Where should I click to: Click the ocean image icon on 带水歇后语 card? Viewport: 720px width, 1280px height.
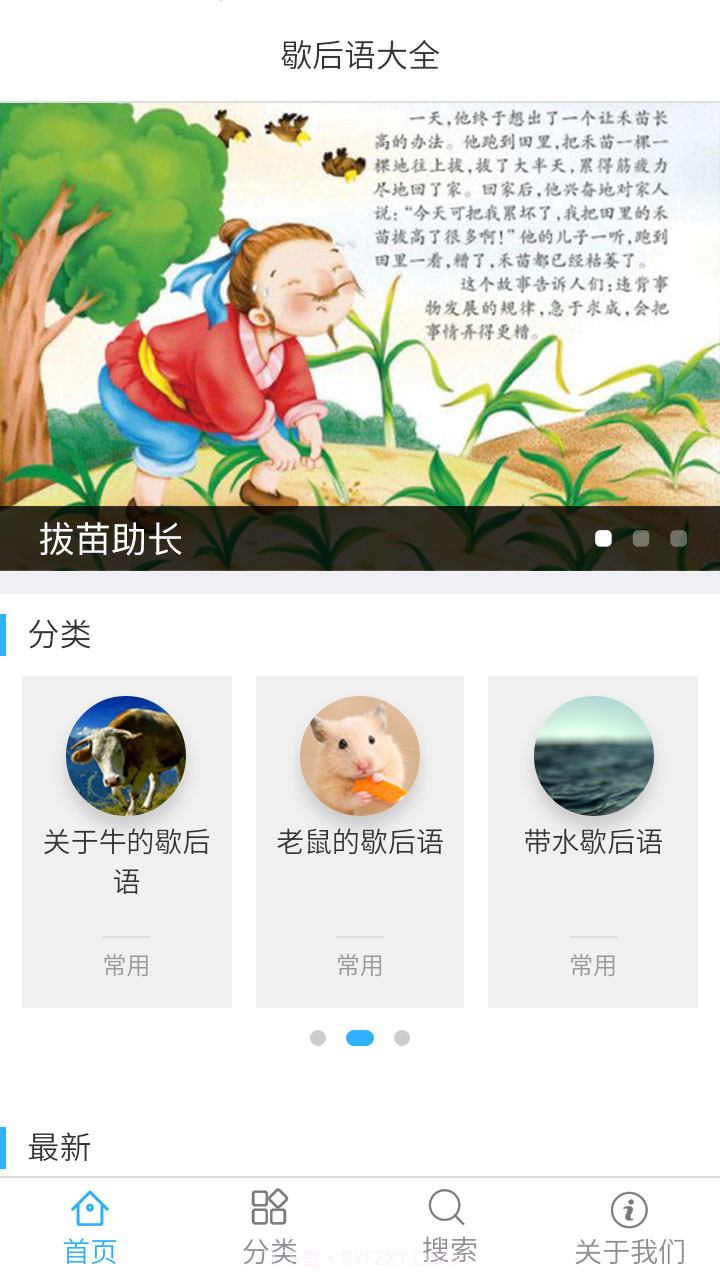click(593, 756)
